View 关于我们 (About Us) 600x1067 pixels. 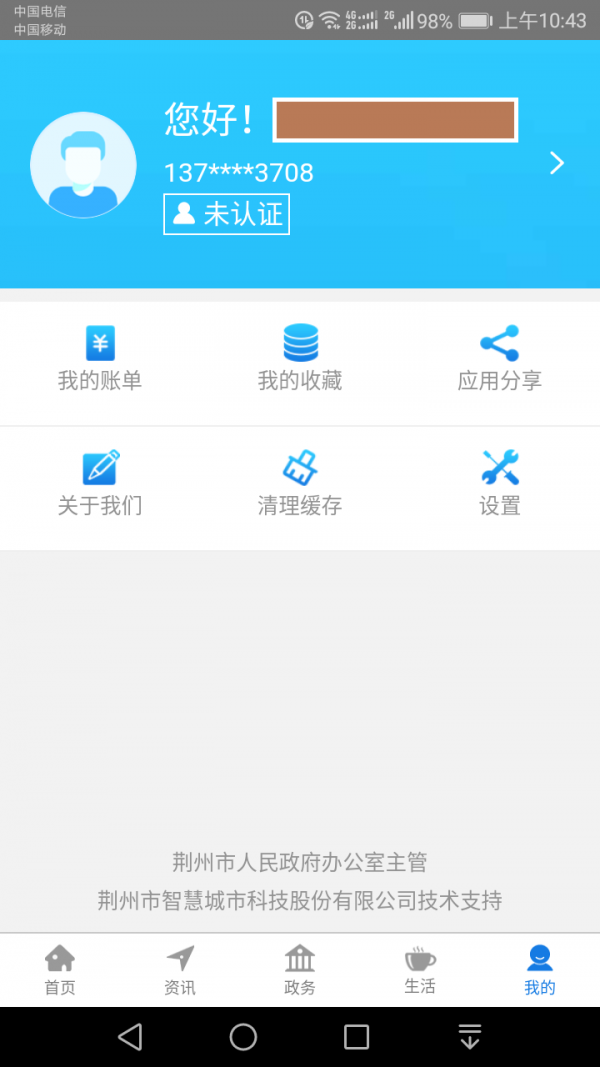(x=100, y=484)
